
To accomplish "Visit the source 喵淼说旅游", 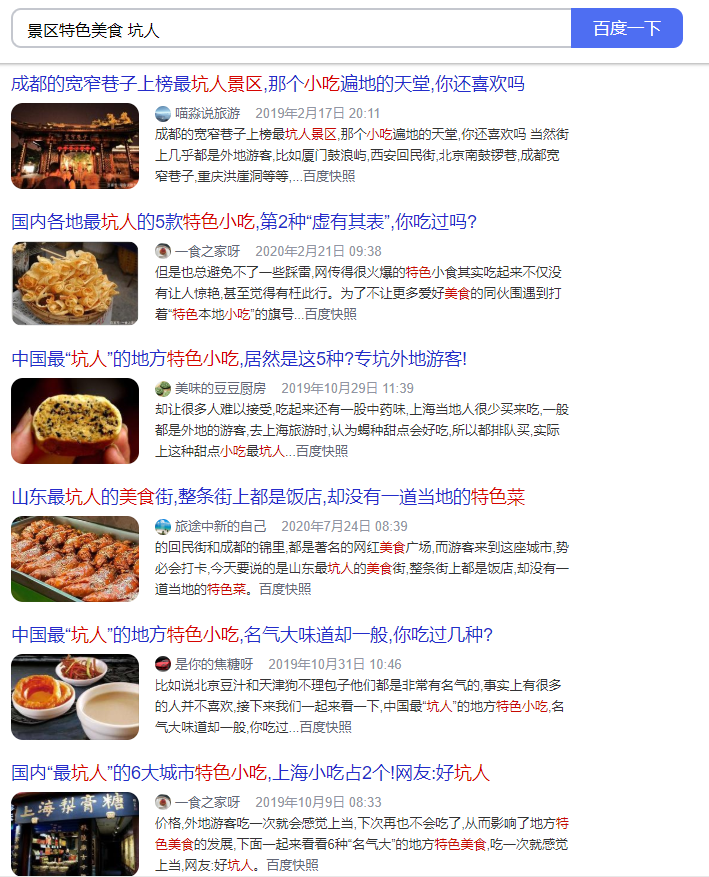I will [x=207, y=114].
